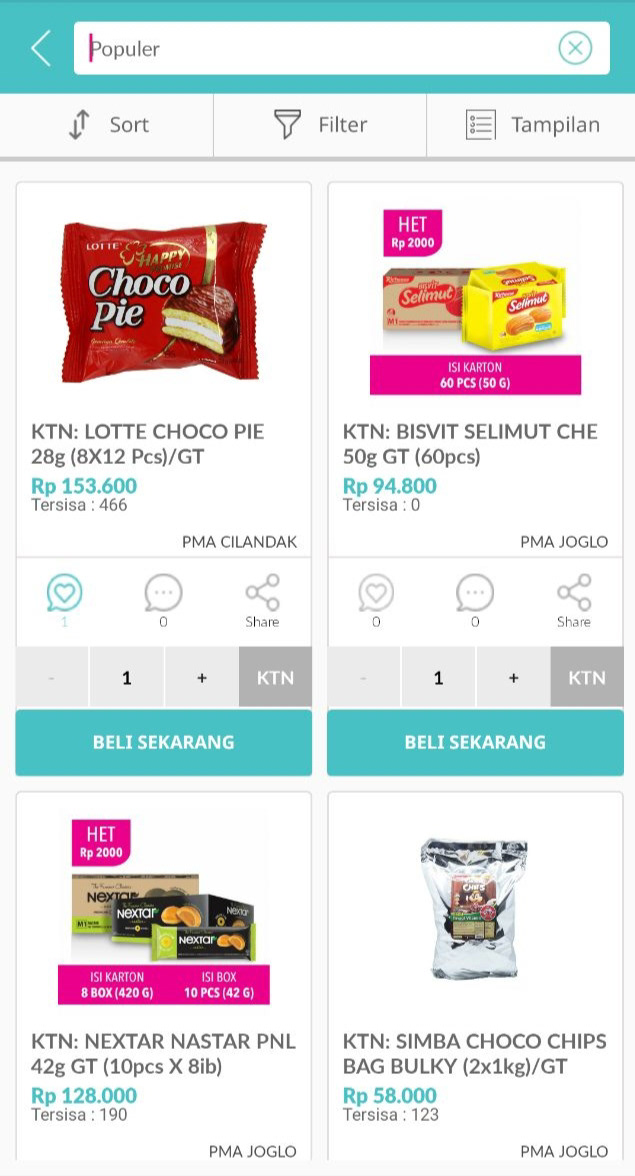Go back using the top arrow

(x=40, y=49)
